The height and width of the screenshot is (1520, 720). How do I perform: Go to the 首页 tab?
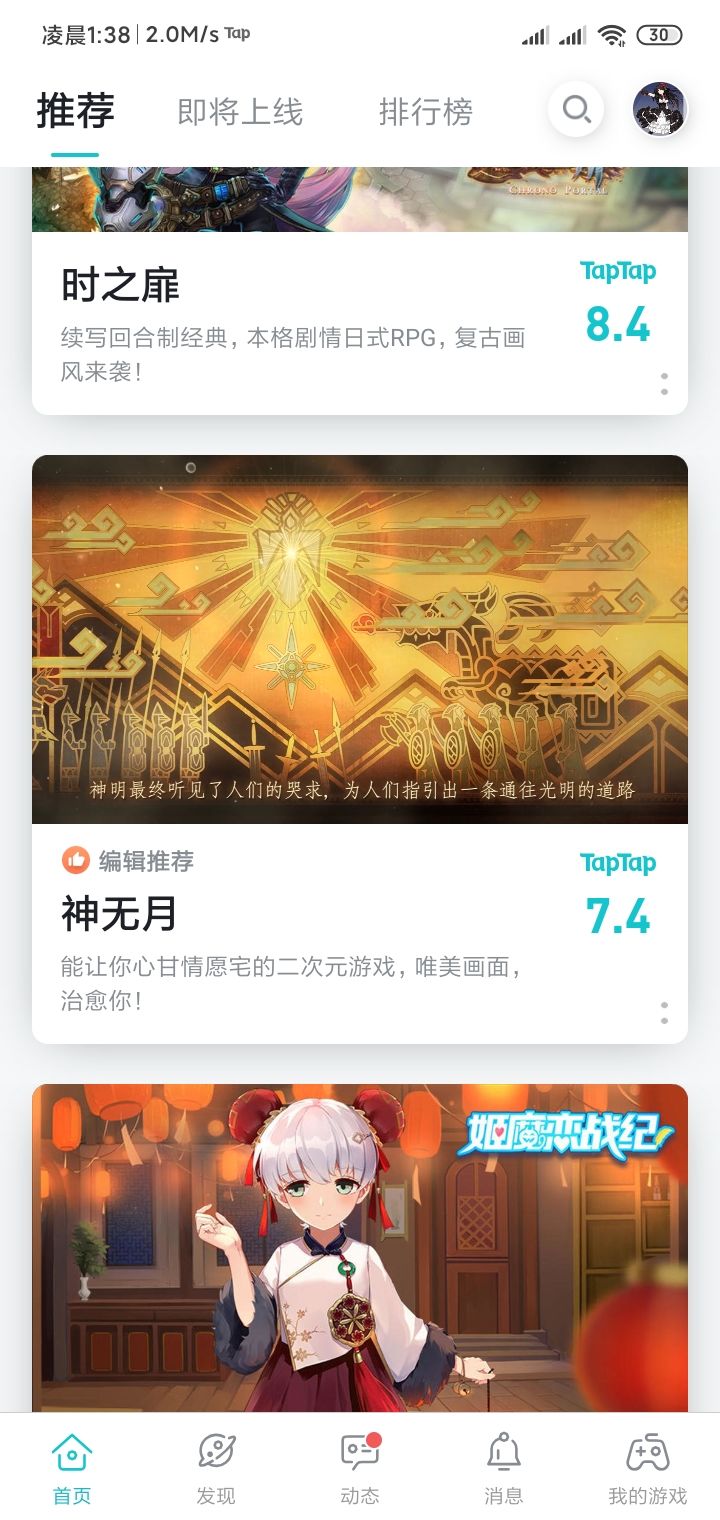[72, 1468]
